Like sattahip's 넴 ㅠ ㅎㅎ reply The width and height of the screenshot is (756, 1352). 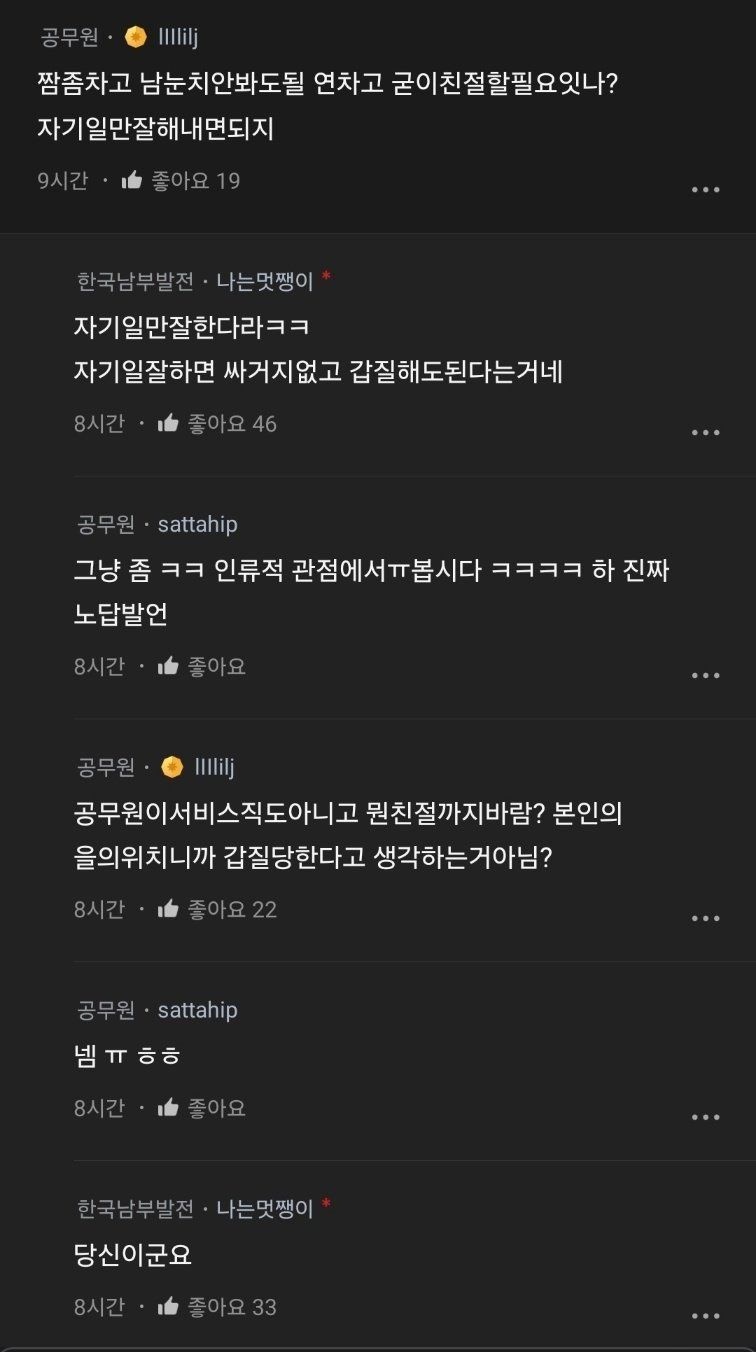coord(169,1108)
